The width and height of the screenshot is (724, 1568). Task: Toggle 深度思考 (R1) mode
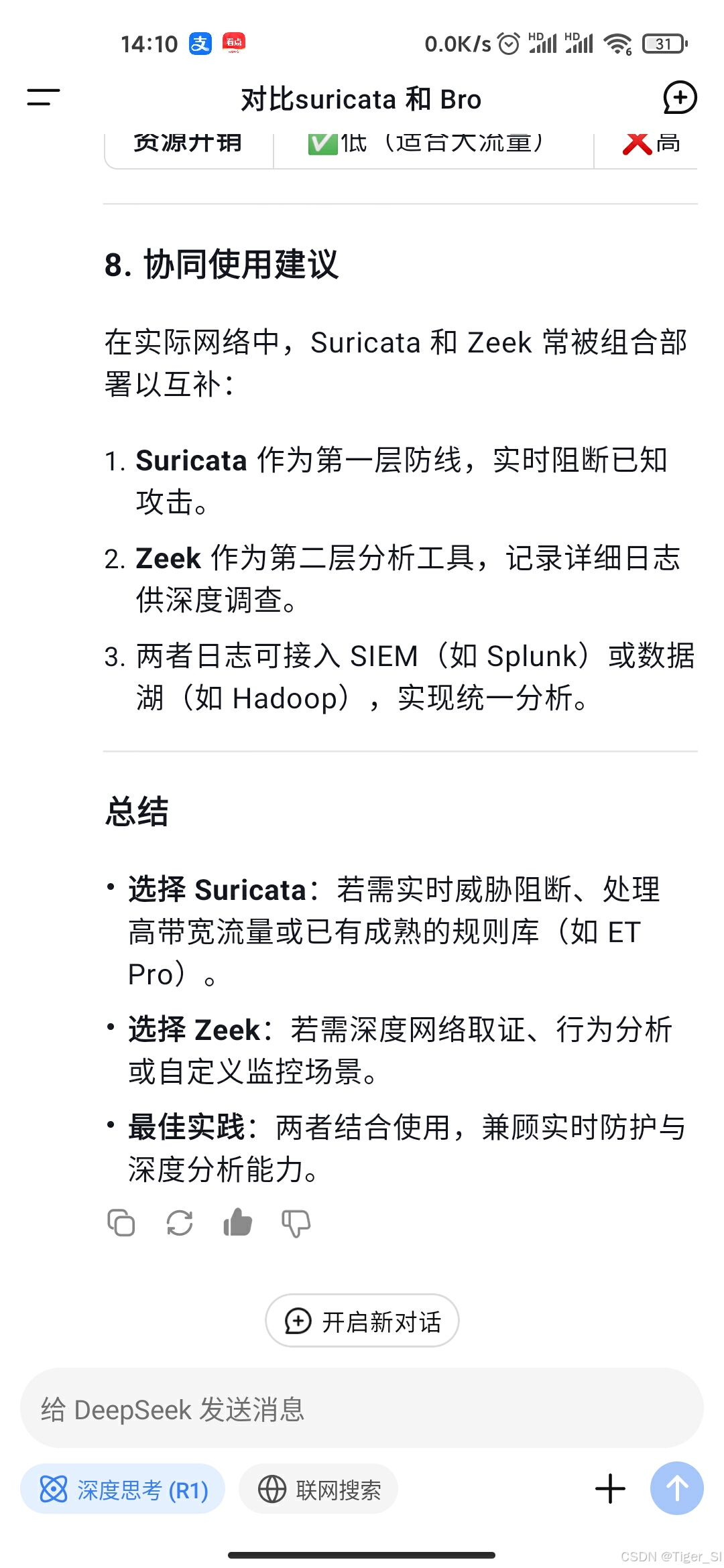point(123,1490)
